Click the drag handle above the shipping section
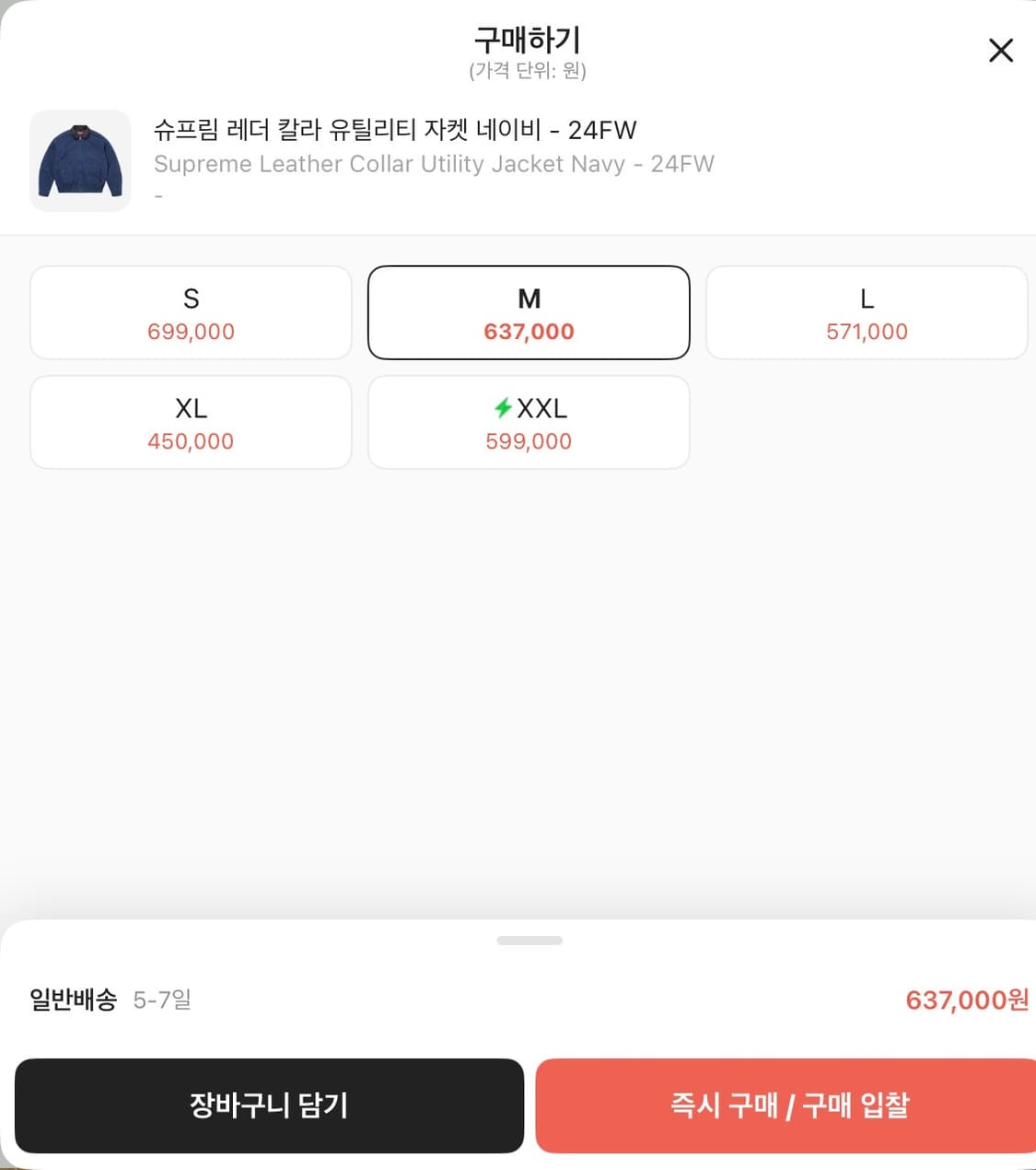 pyautogui.click(x=530, y=940)
